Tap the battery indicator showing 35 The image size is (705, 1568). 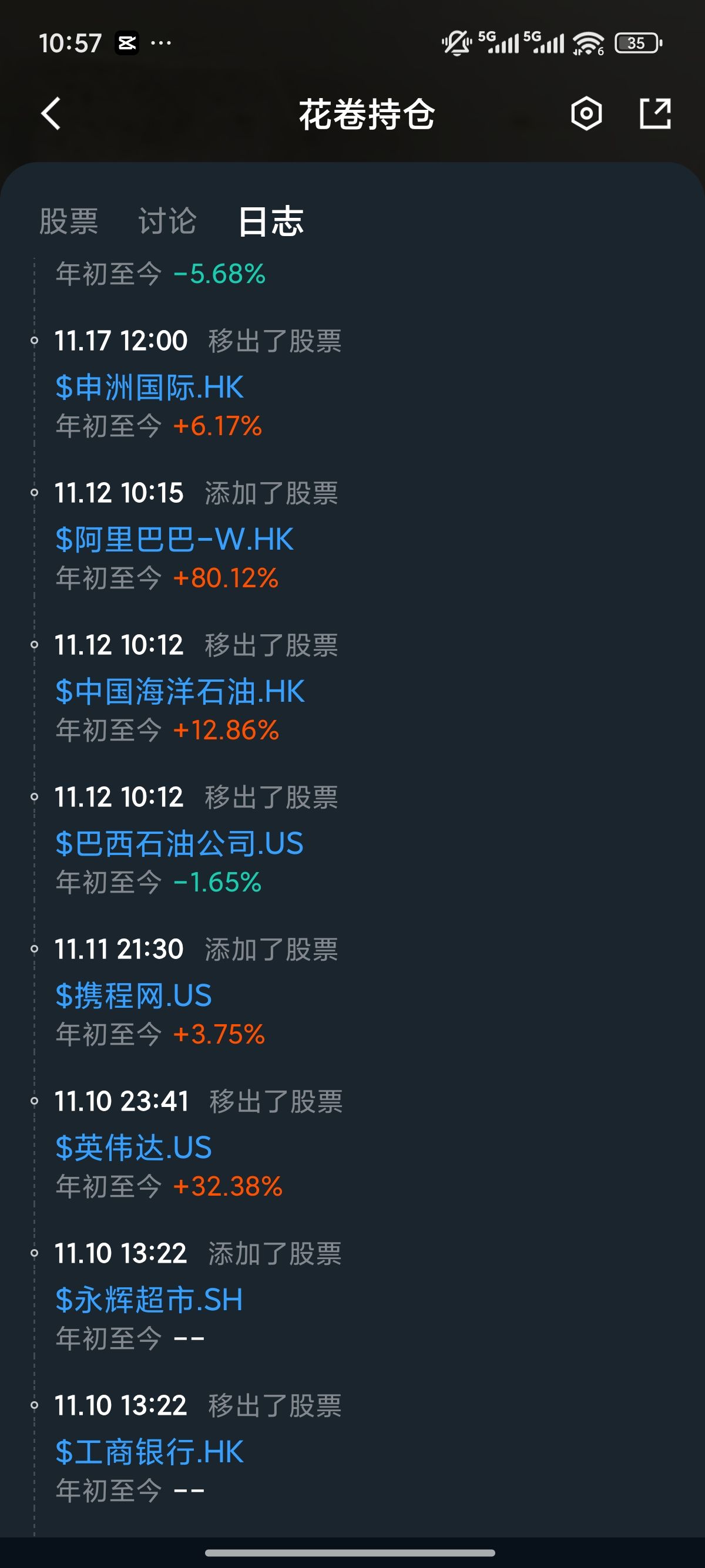point(638,42)
